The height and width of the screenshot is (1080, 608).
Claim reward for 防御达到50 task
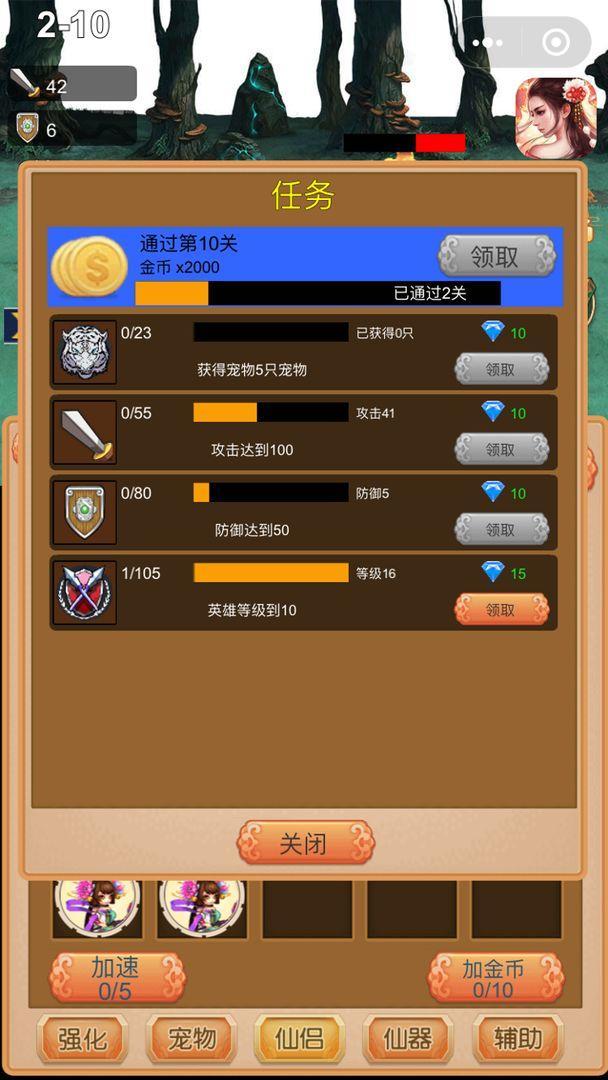click(x=501, y=530)
